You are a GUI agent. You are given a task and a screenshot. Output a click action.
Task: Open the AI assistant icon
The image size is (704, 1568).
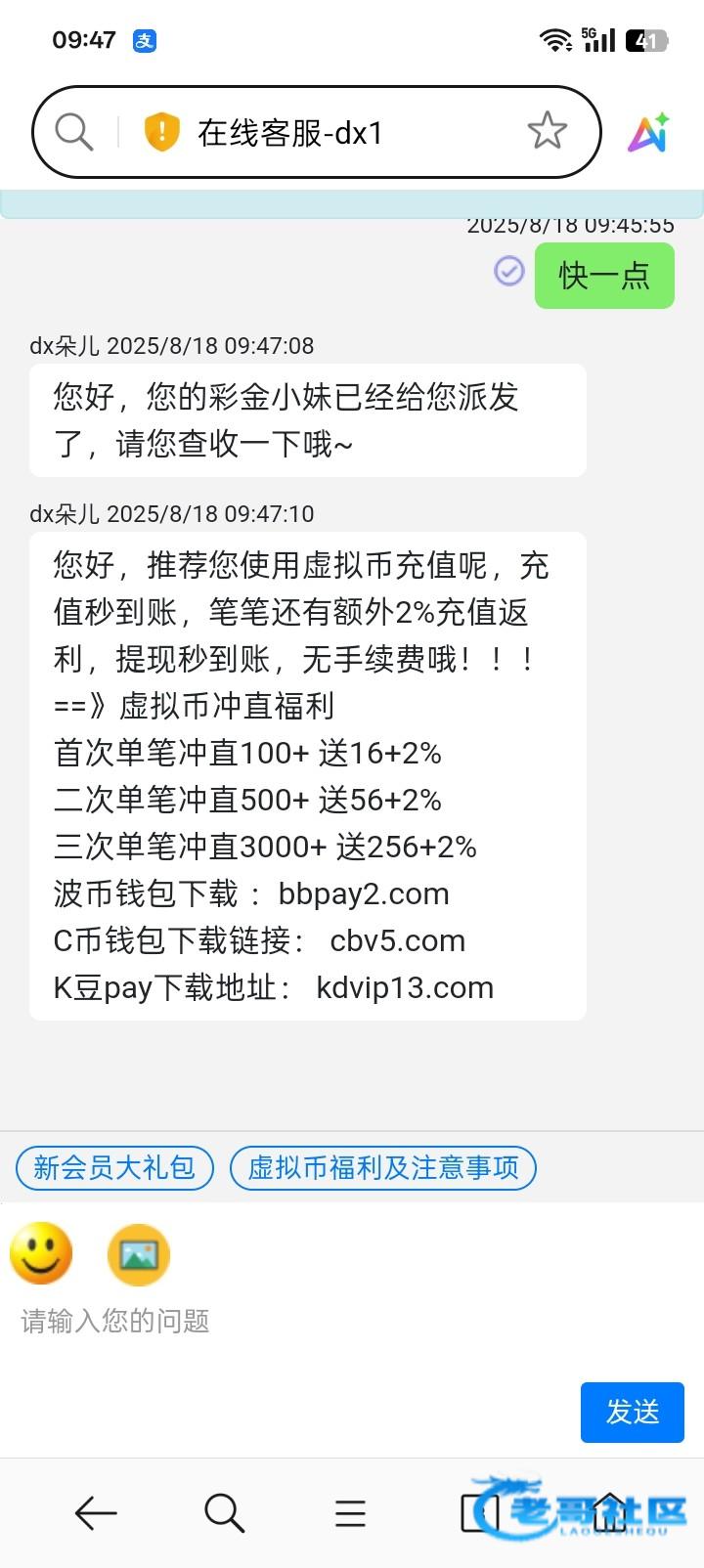coord(648,133)
